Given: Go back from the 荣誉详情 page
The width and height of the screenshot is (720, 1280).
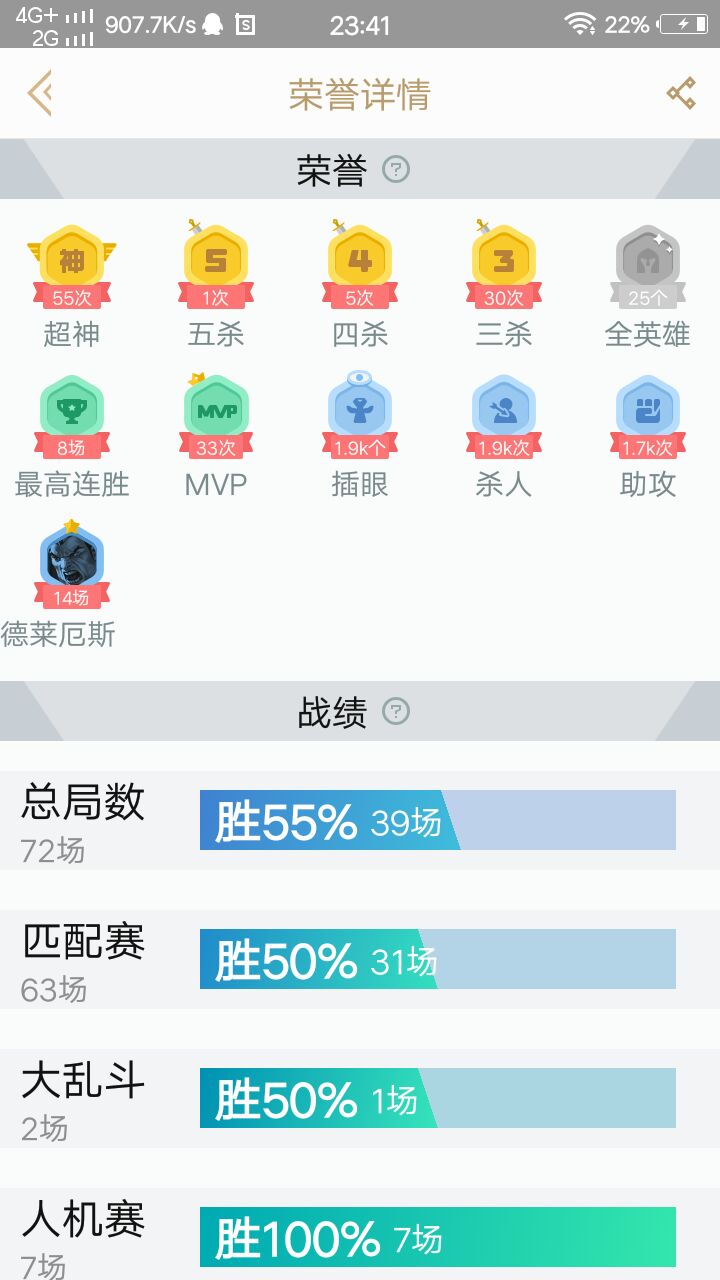Looking at the screenshot, I should (40, 94).
